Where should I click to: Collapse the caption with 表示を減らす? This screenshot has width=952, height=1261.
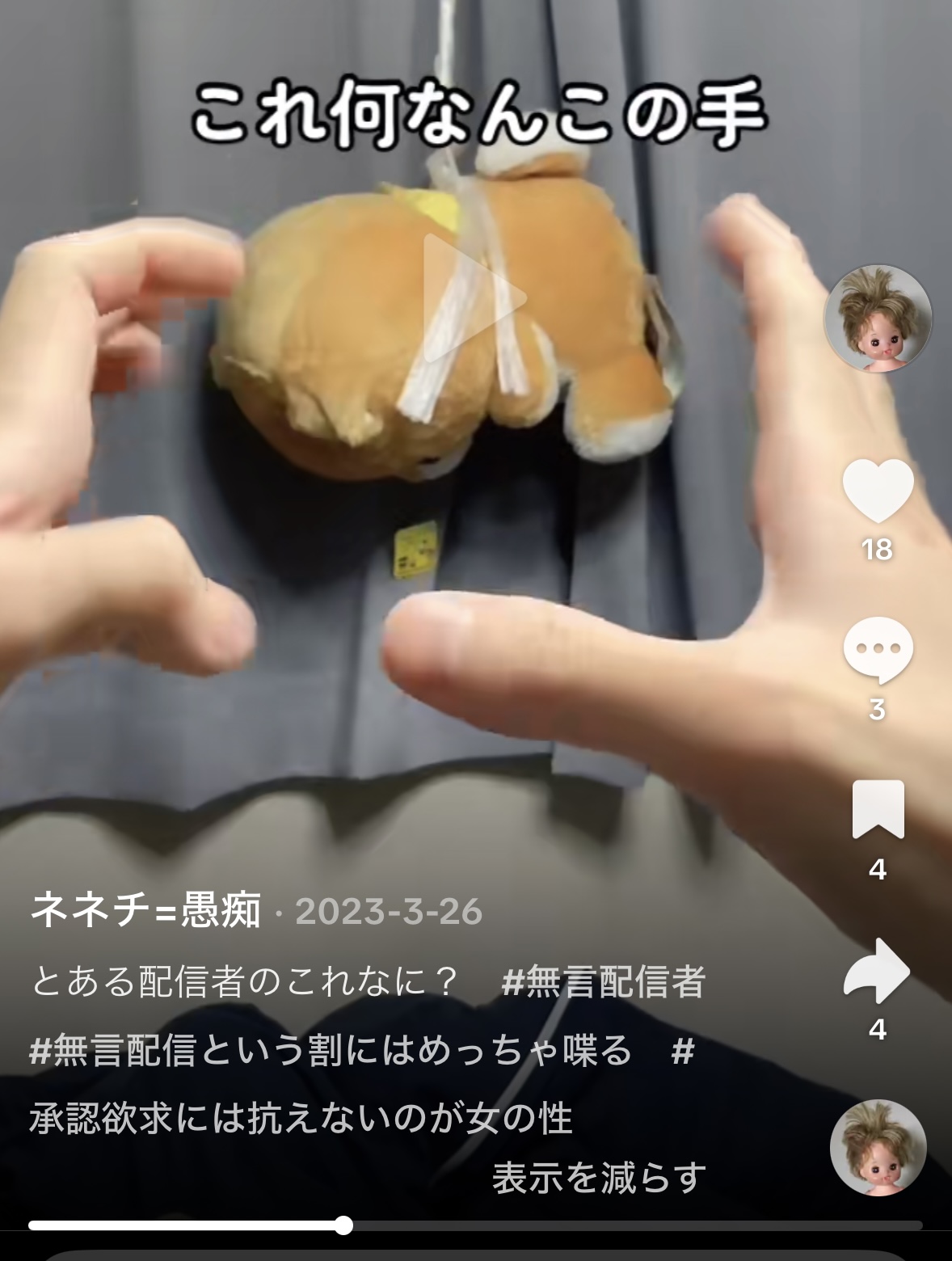coord(599,1178)
